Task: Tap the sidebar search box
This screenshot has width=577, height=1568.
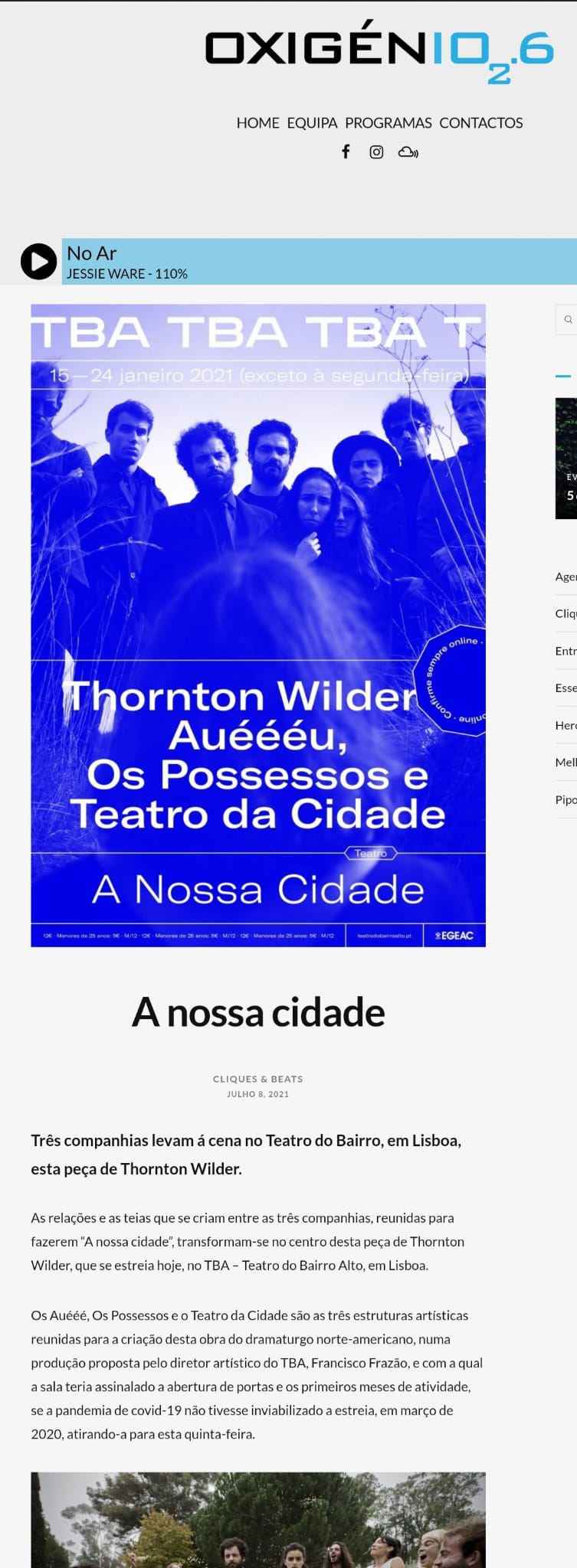Action: (567, 319)
